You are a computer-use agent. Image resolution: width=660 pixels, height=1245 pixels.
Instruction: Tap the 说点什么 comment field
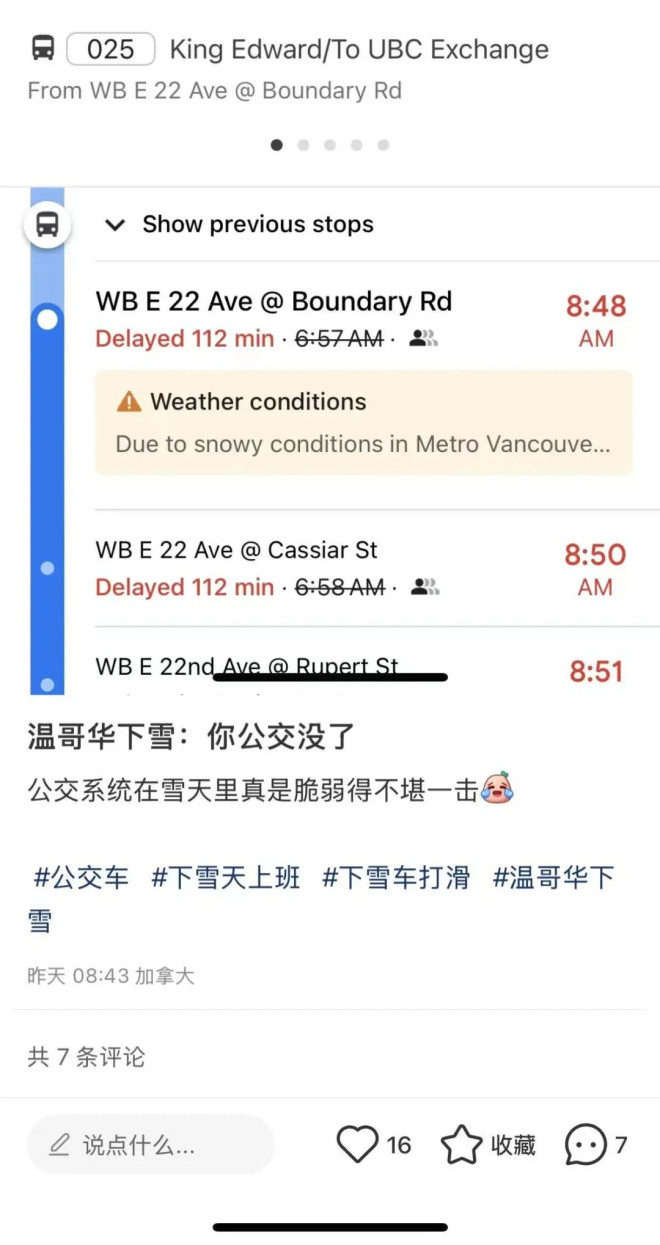coord(150,1145)
